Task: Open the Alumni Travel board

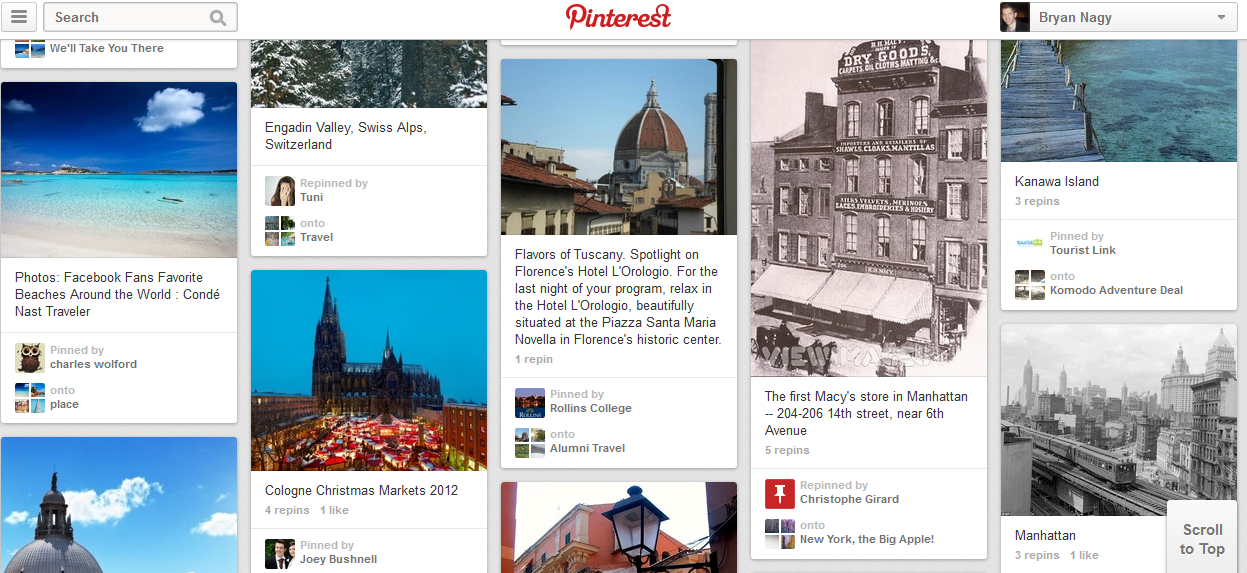Action: point(587,448)
